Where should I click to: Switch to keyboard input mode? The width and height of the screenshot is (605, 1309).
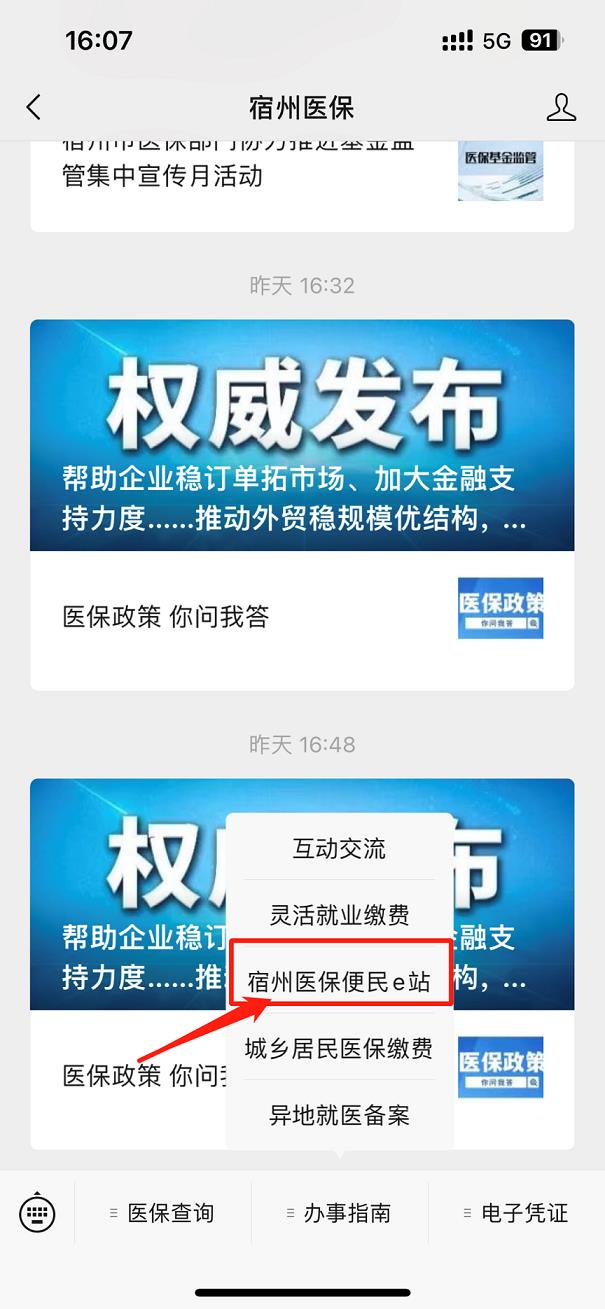pyautogui.click(x=37, y=1213)
